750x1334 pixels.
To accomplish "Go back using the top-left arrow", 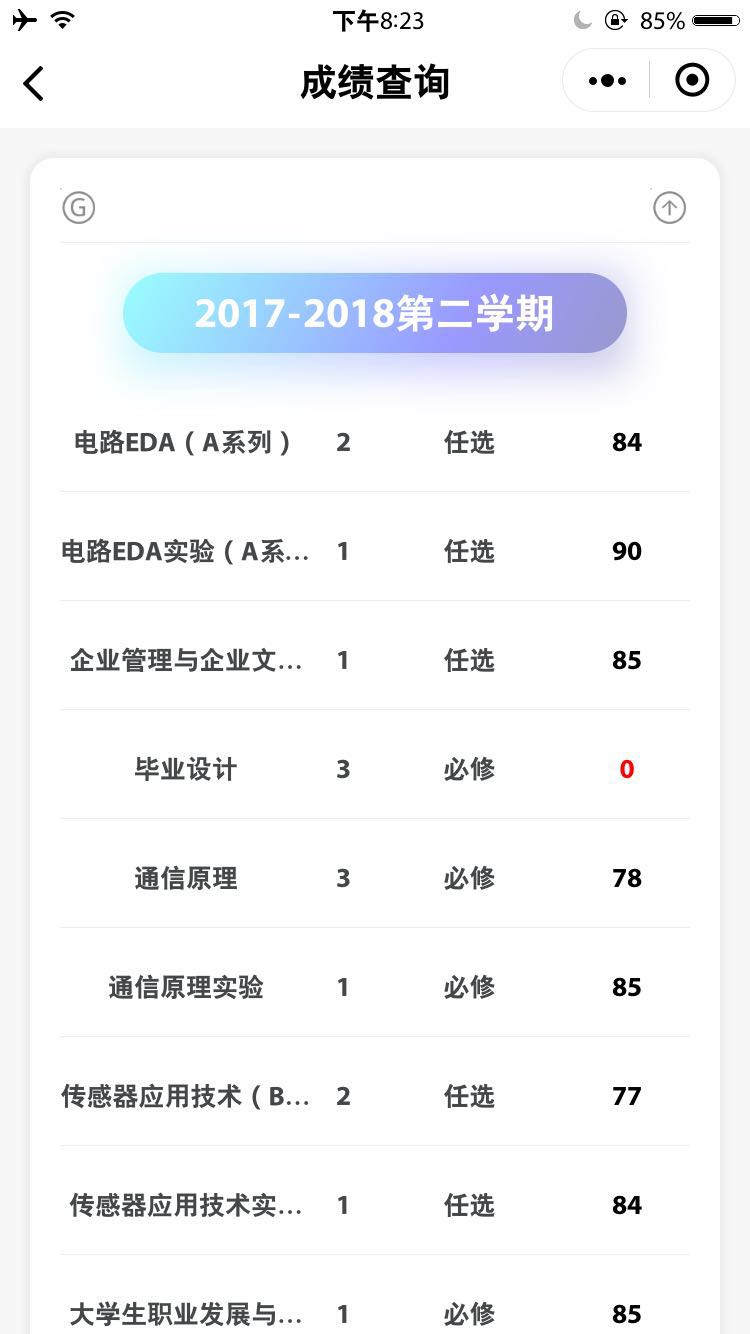I will click(x=33, y=83).
